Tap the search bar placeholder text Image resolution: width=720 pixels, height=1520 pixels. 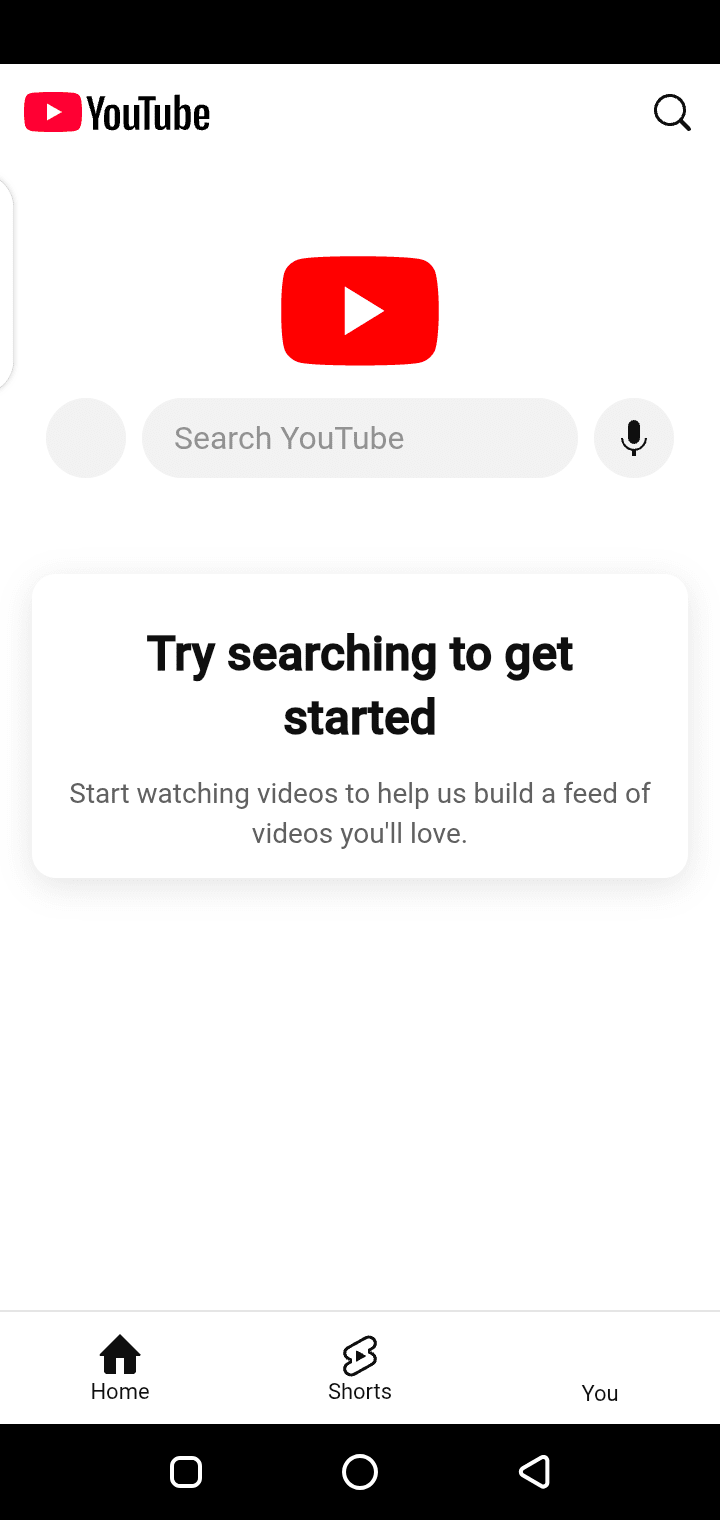tap(289, 438)
